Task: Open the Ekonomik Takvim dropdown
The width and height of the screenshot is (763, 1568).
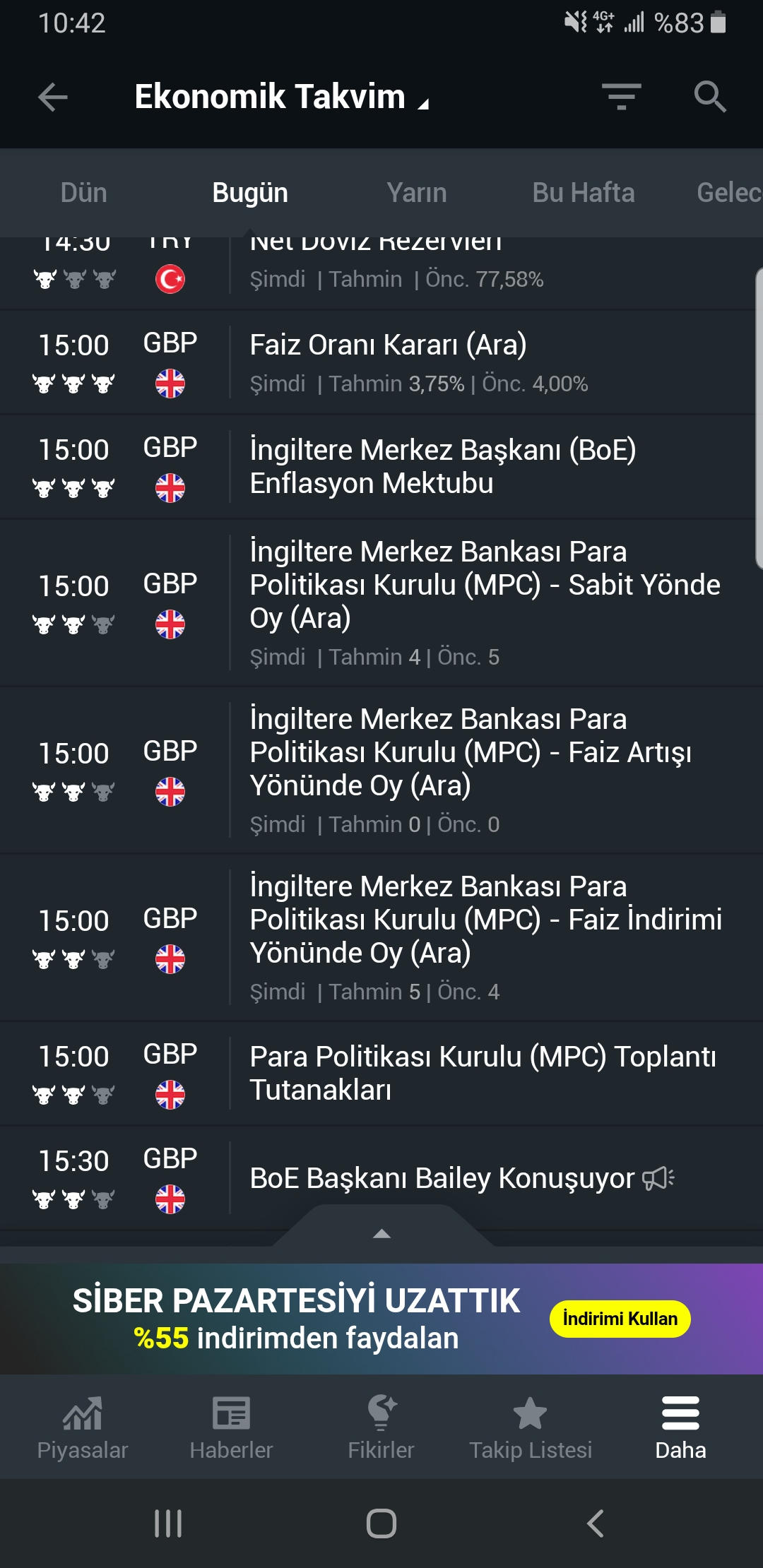Action: click(x=281, y=97)
